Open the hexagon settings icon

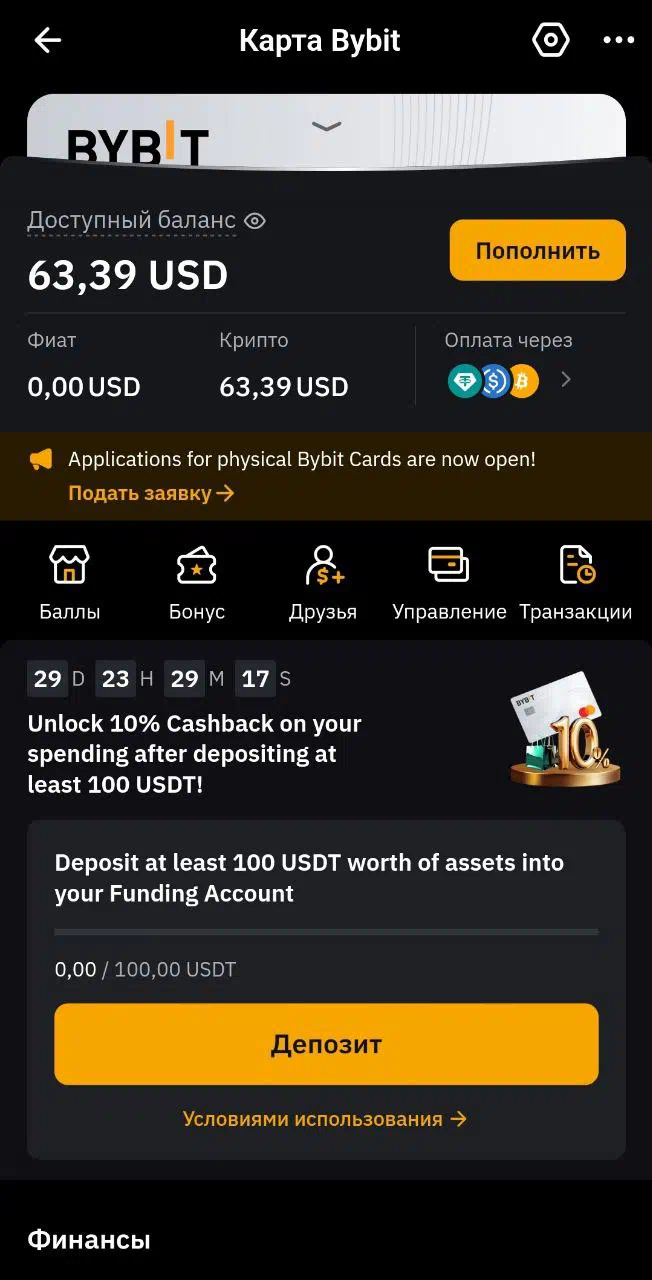(550, 40)
